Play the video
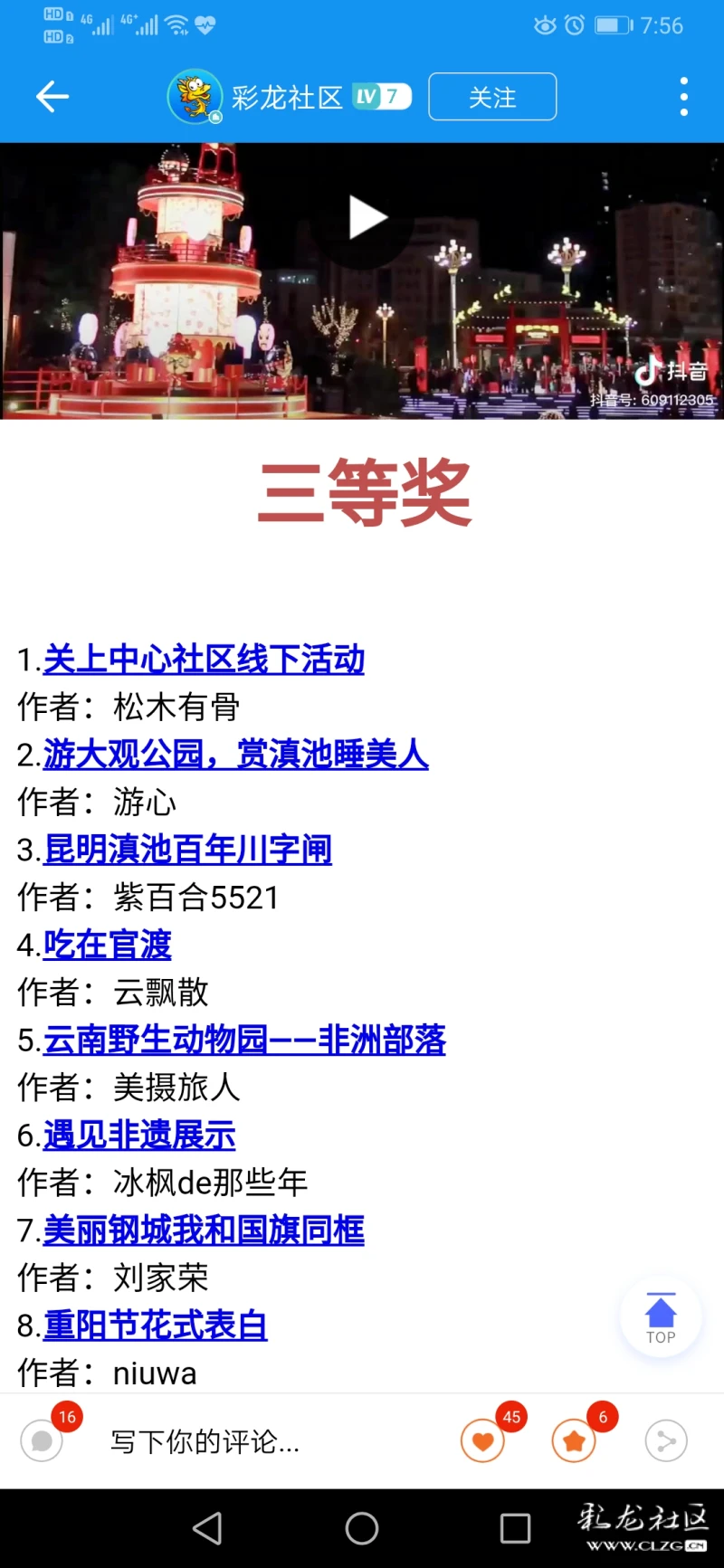Screen dimensions: 724x1568 tap(366, 218)
